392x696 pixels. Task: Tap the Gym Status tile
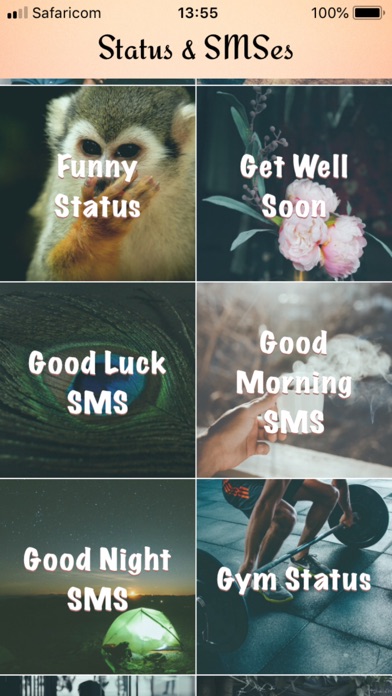click(x=294, y=576)
